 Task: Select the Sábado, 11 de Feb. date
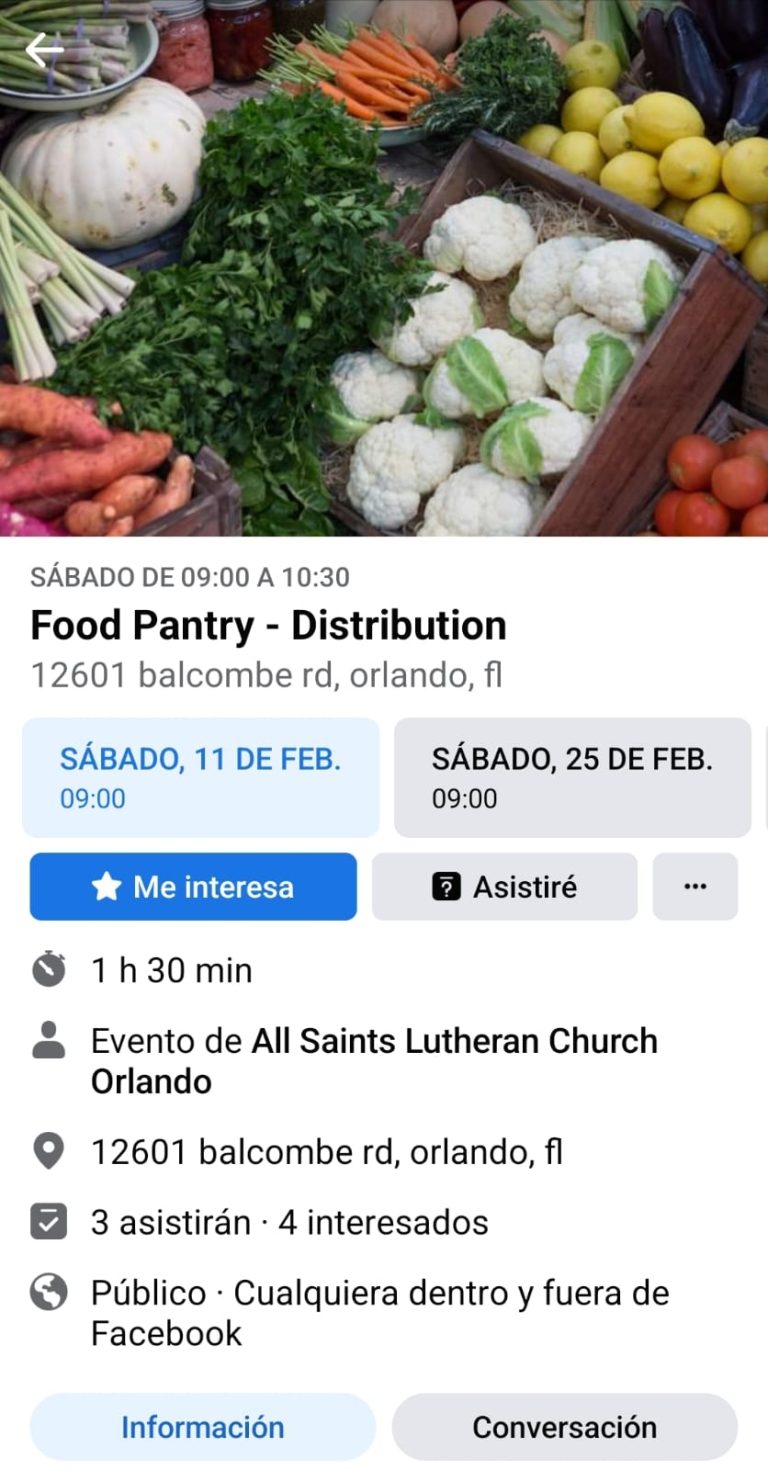(201, 777)
